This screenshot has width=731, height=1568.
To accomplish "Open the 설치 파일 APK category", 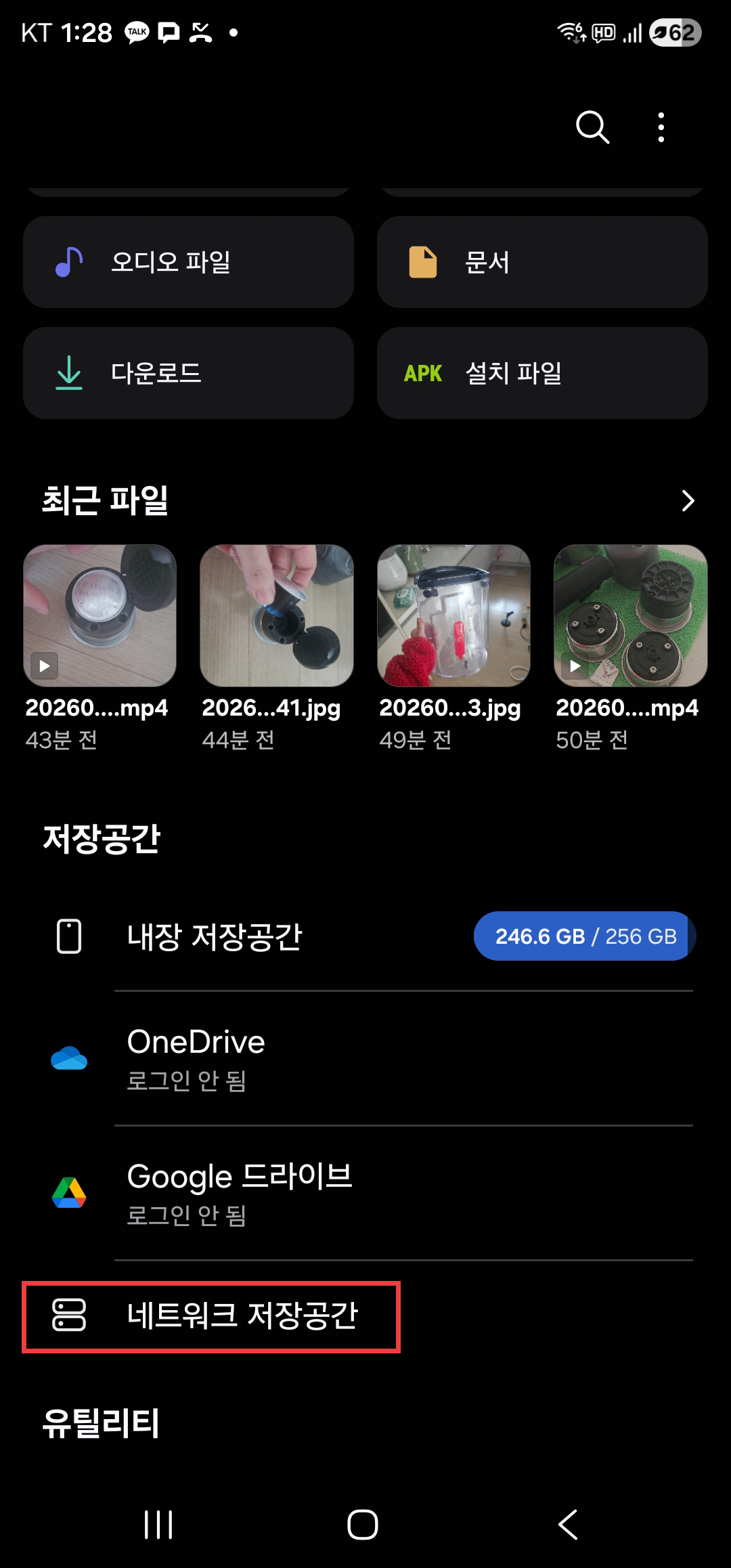I will click(542, 373).
